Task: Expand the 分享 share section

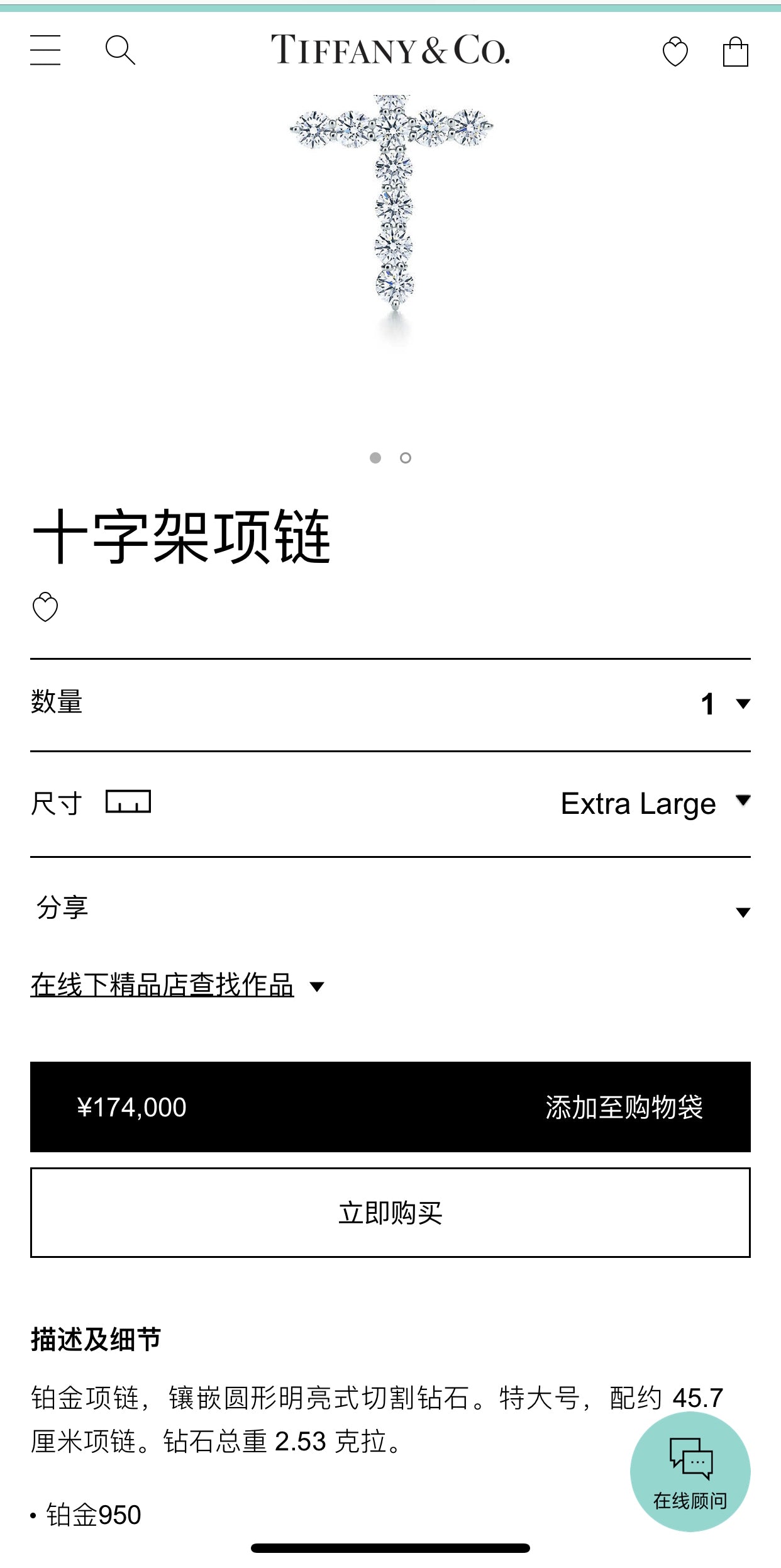Action: (390, 909)
